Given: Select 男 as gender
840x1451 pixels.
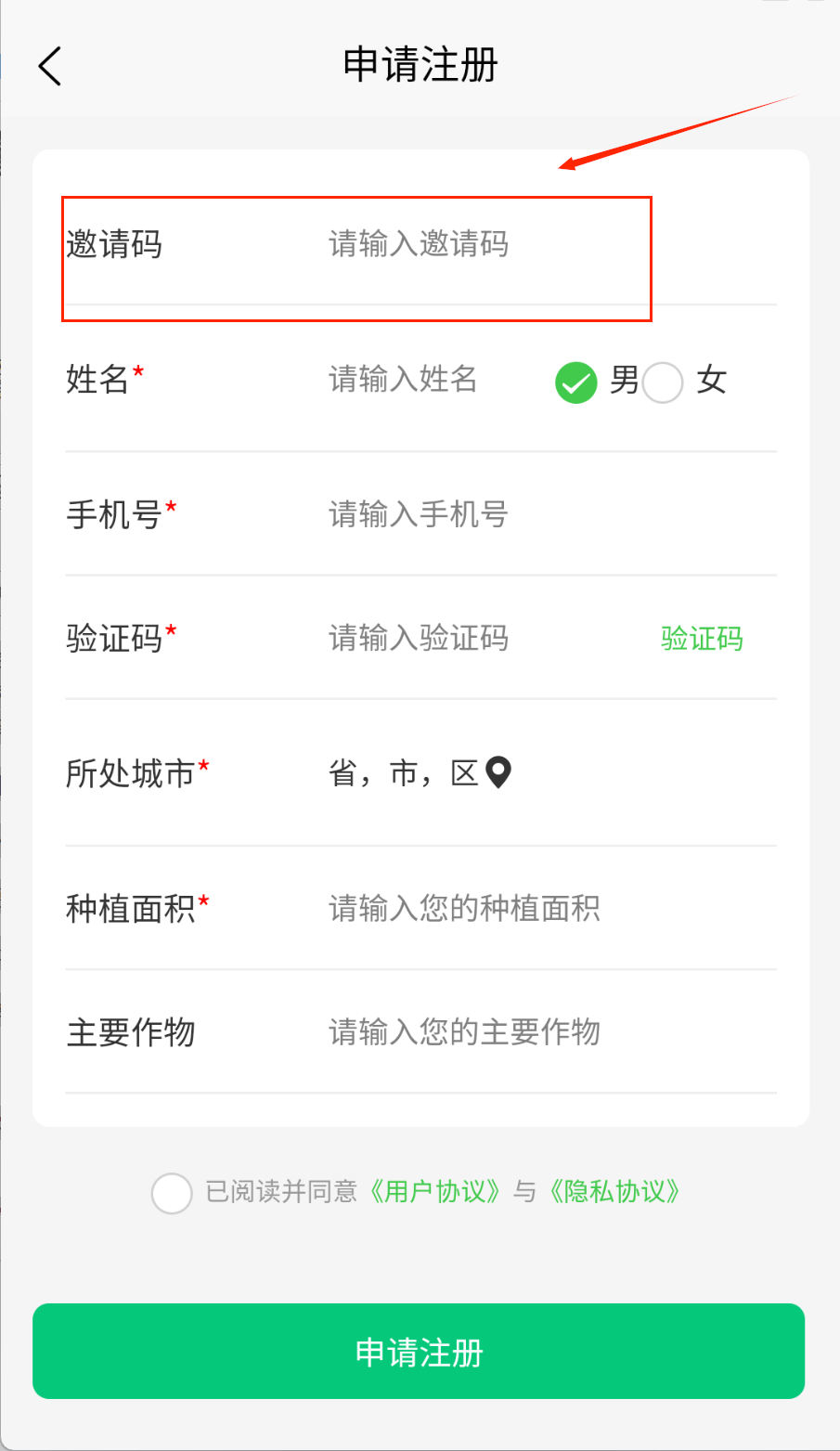Looking at the screenshot, I should [x=576, y=382].
